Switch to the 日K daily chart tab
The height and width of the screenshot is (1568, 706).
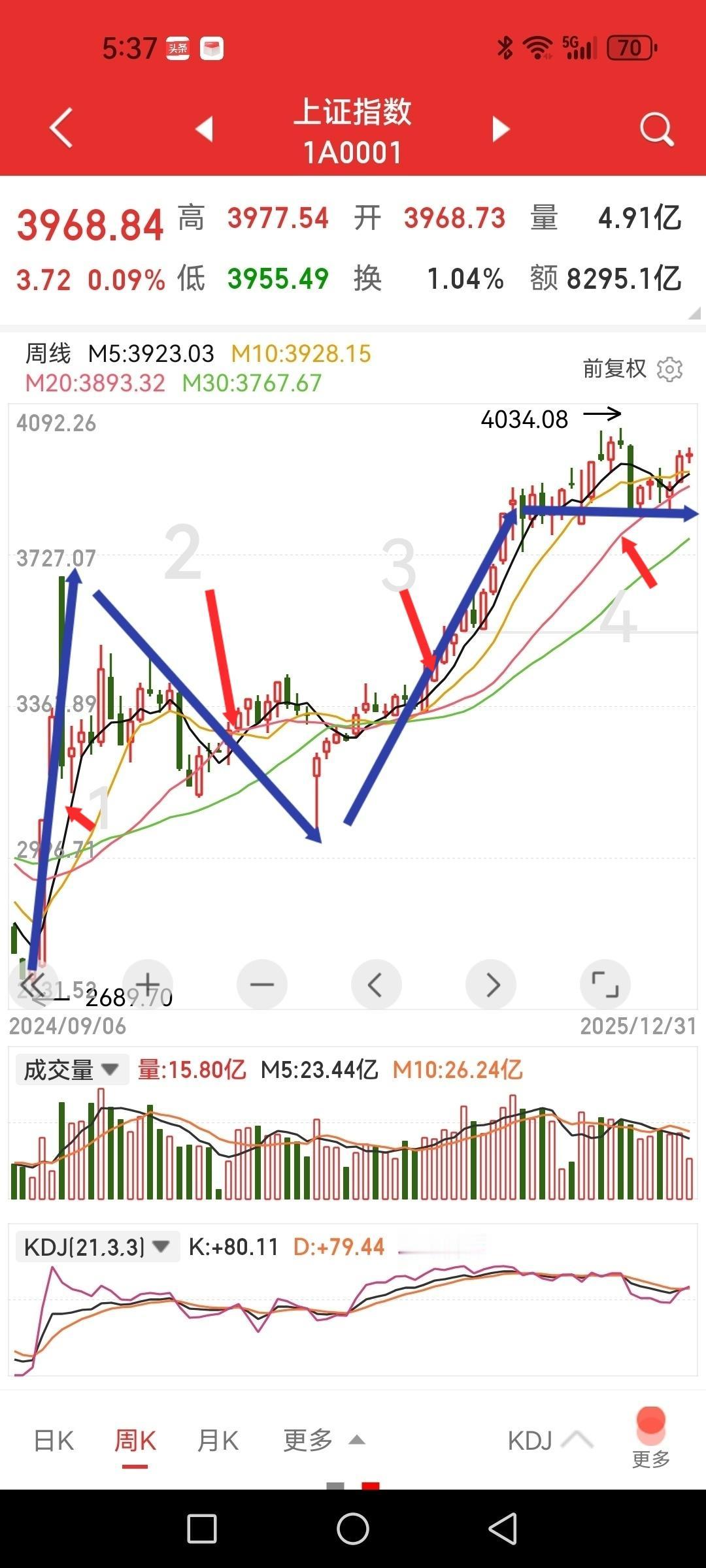pyautogui.click(x=52, y=1440)
